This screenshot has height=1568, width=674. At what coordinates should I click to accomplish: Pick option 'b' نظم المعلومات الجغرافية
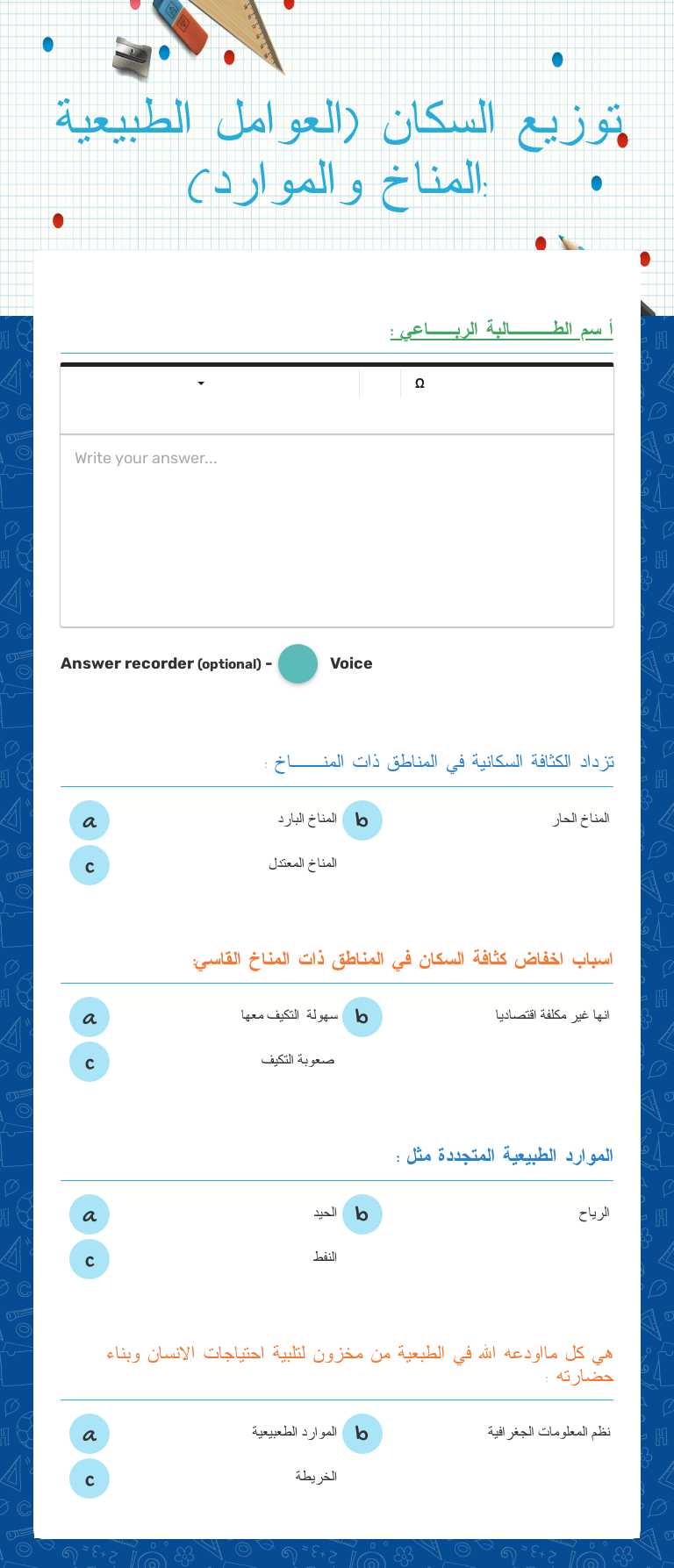(362, 1434)
